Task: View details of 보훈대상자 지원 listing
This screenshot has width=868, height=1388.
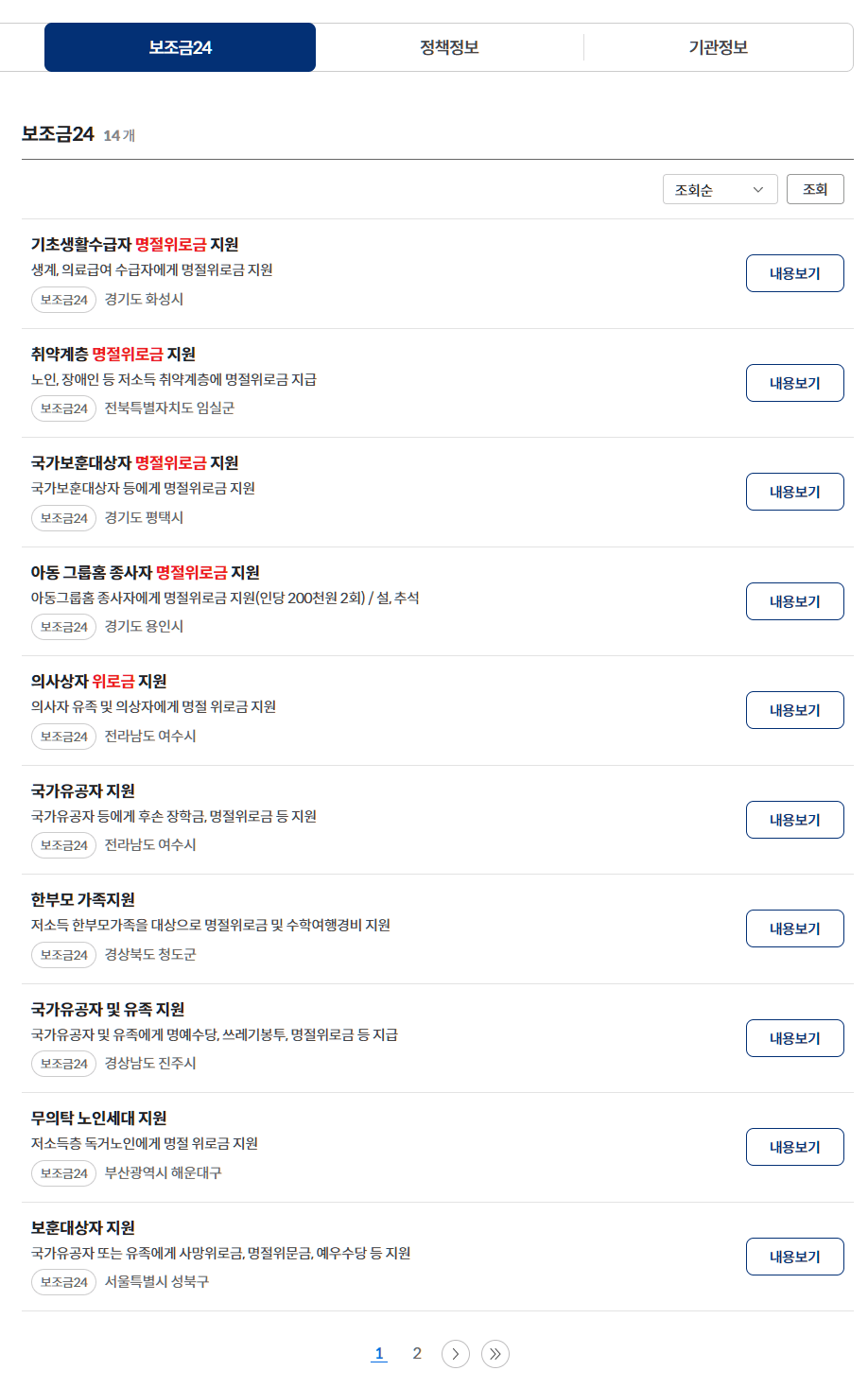Action: [x=794, y=1257]
